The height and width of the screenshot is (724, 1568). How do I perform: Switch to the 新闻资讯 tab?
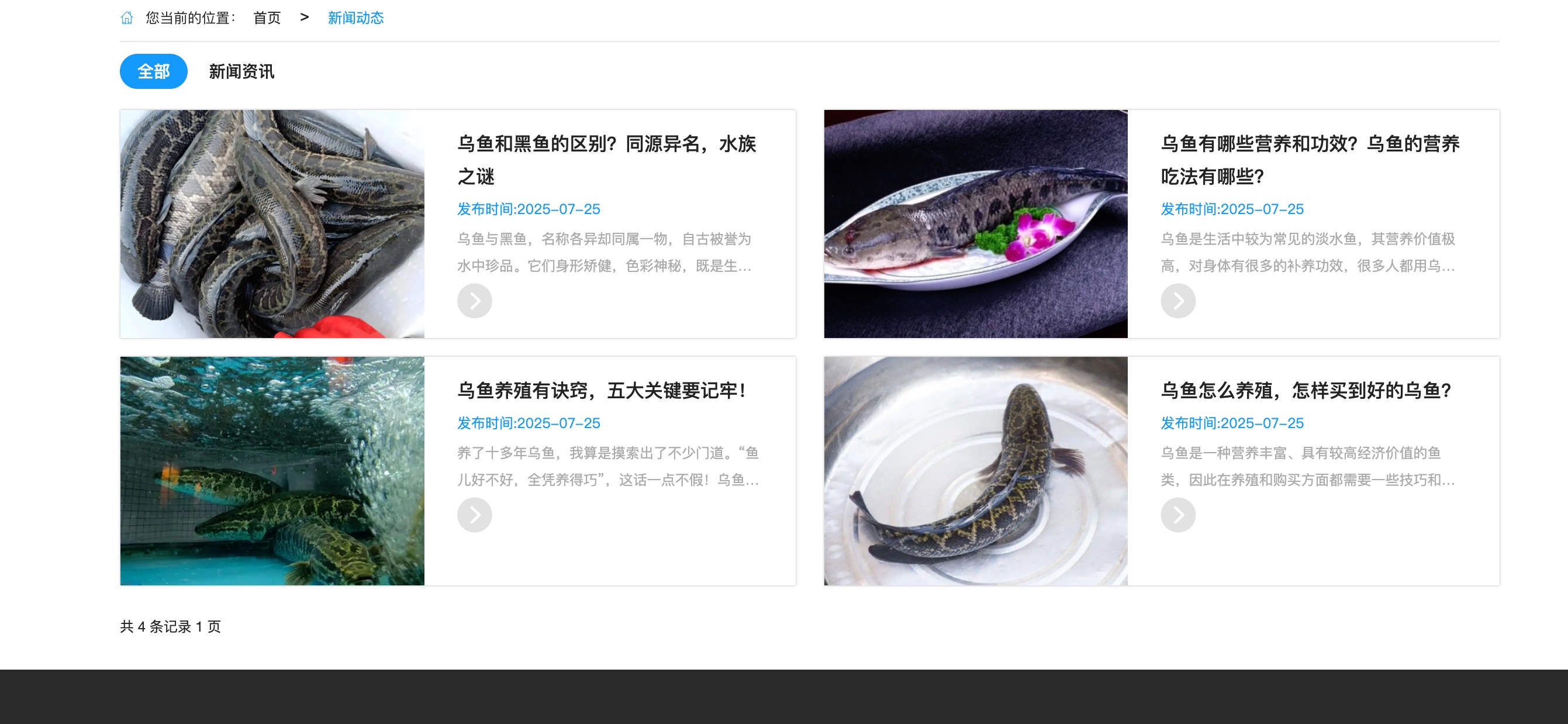pos(241,72)
